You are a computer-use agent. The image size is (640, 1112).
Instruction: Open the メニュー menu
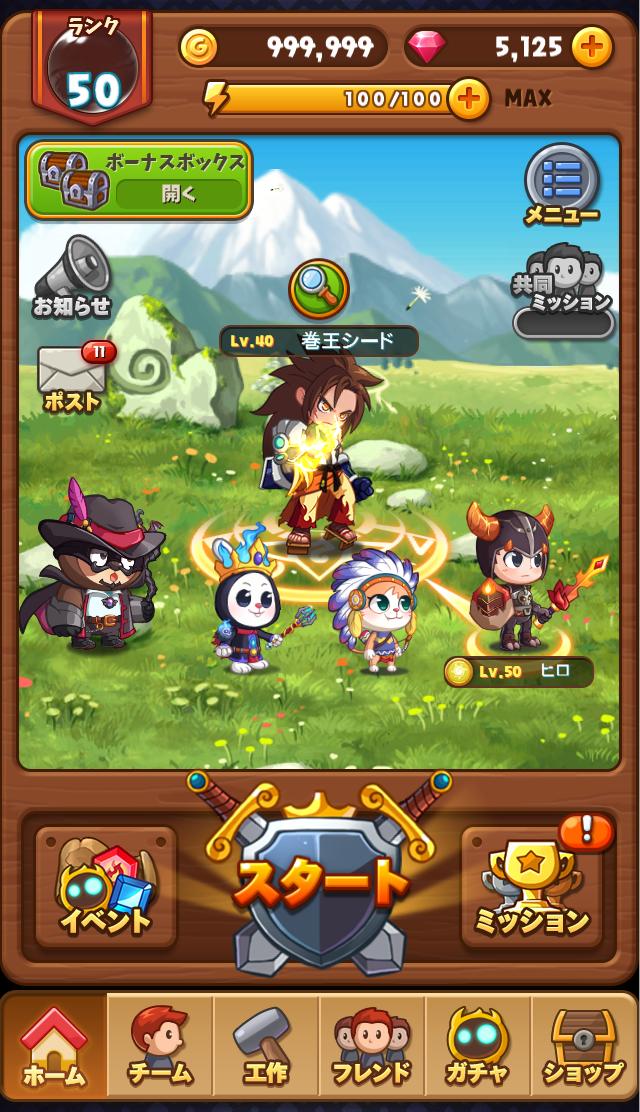pos(561,184)
